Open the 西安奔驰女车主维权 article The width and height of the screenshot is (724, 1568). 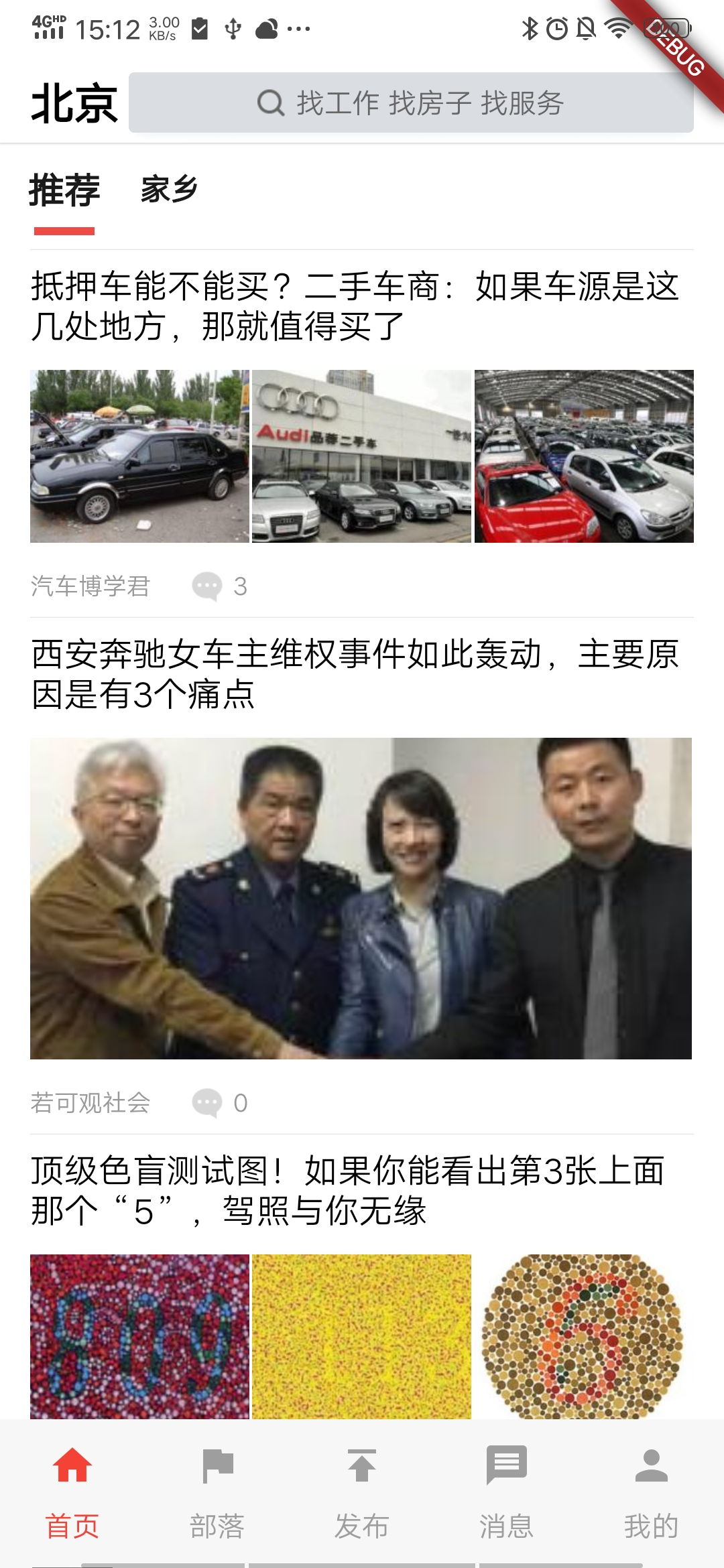(x=355, y=674)
